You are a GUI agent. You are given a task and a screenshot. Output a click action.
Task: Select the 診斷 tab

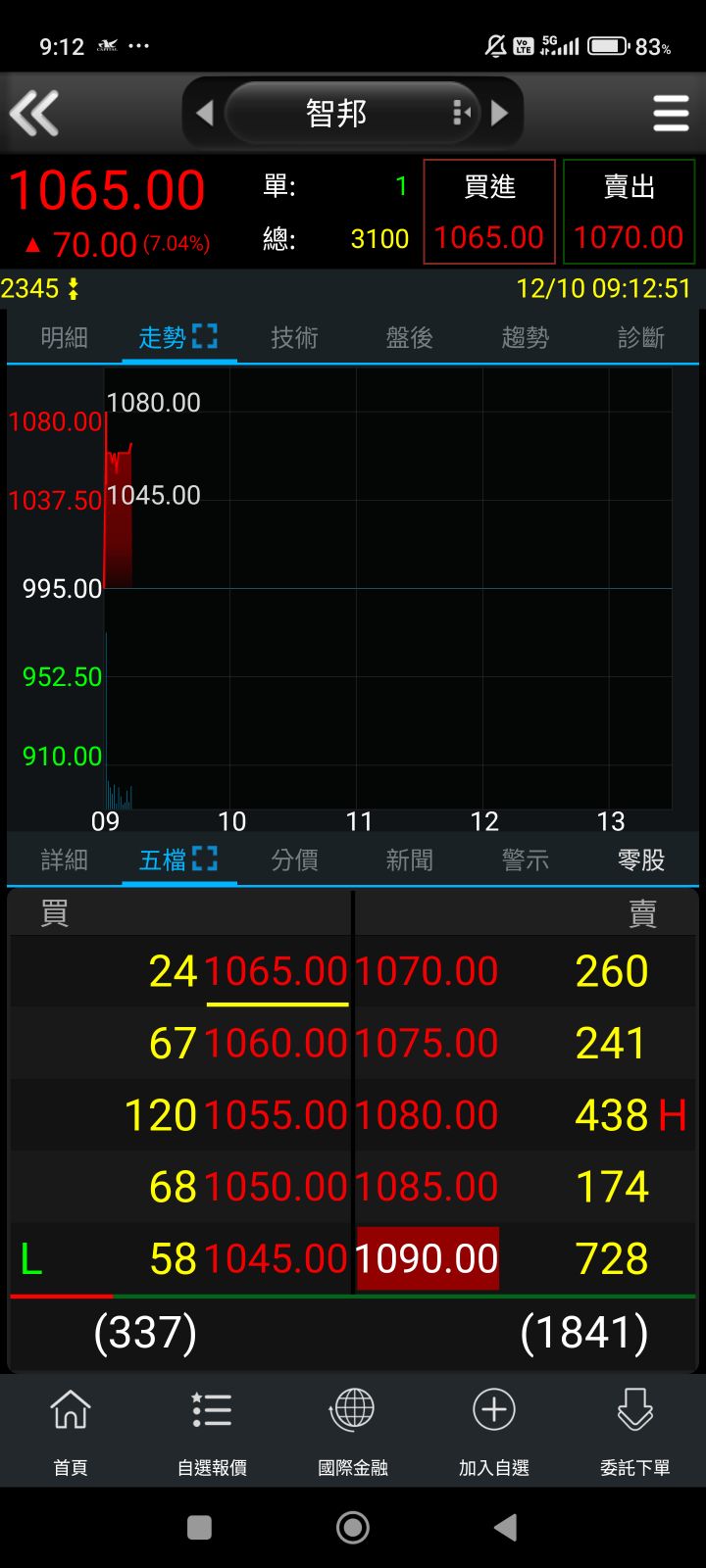[640, 338]
